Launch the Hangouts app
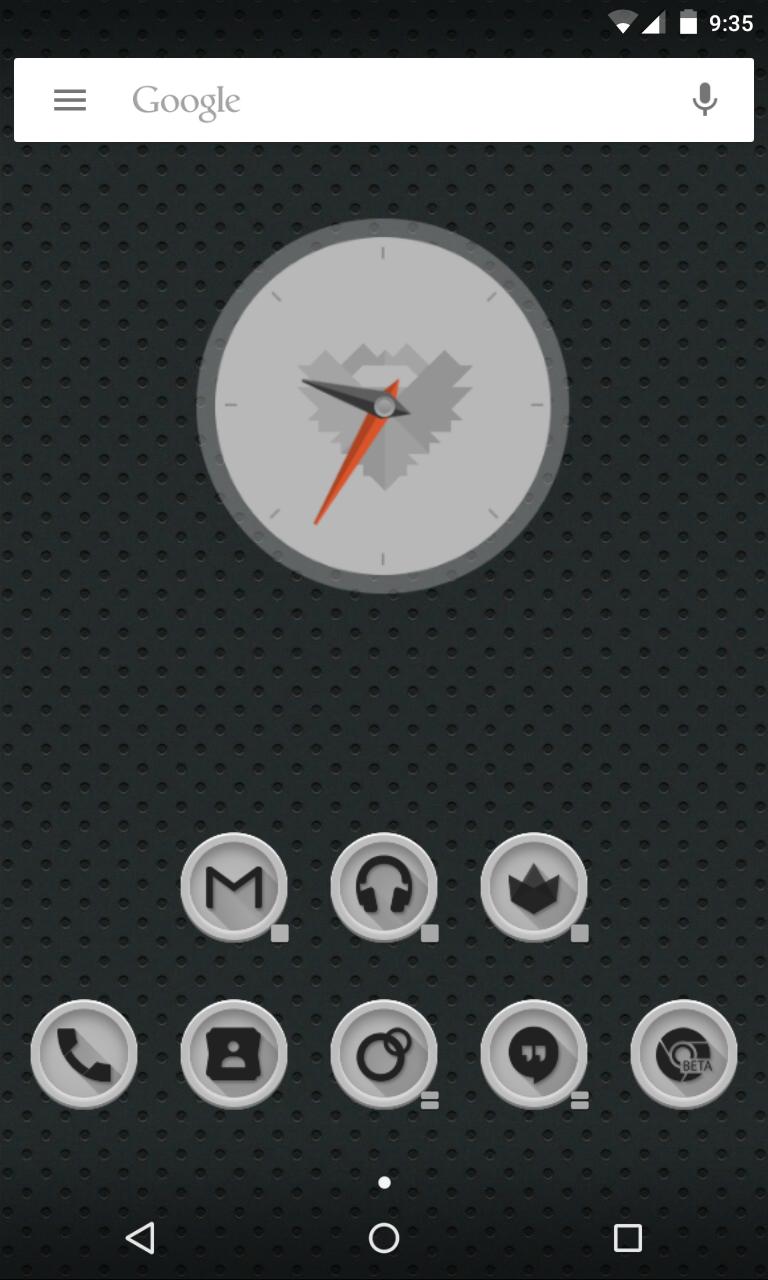The image size is (768, 1280). [x=533, y=1053]
